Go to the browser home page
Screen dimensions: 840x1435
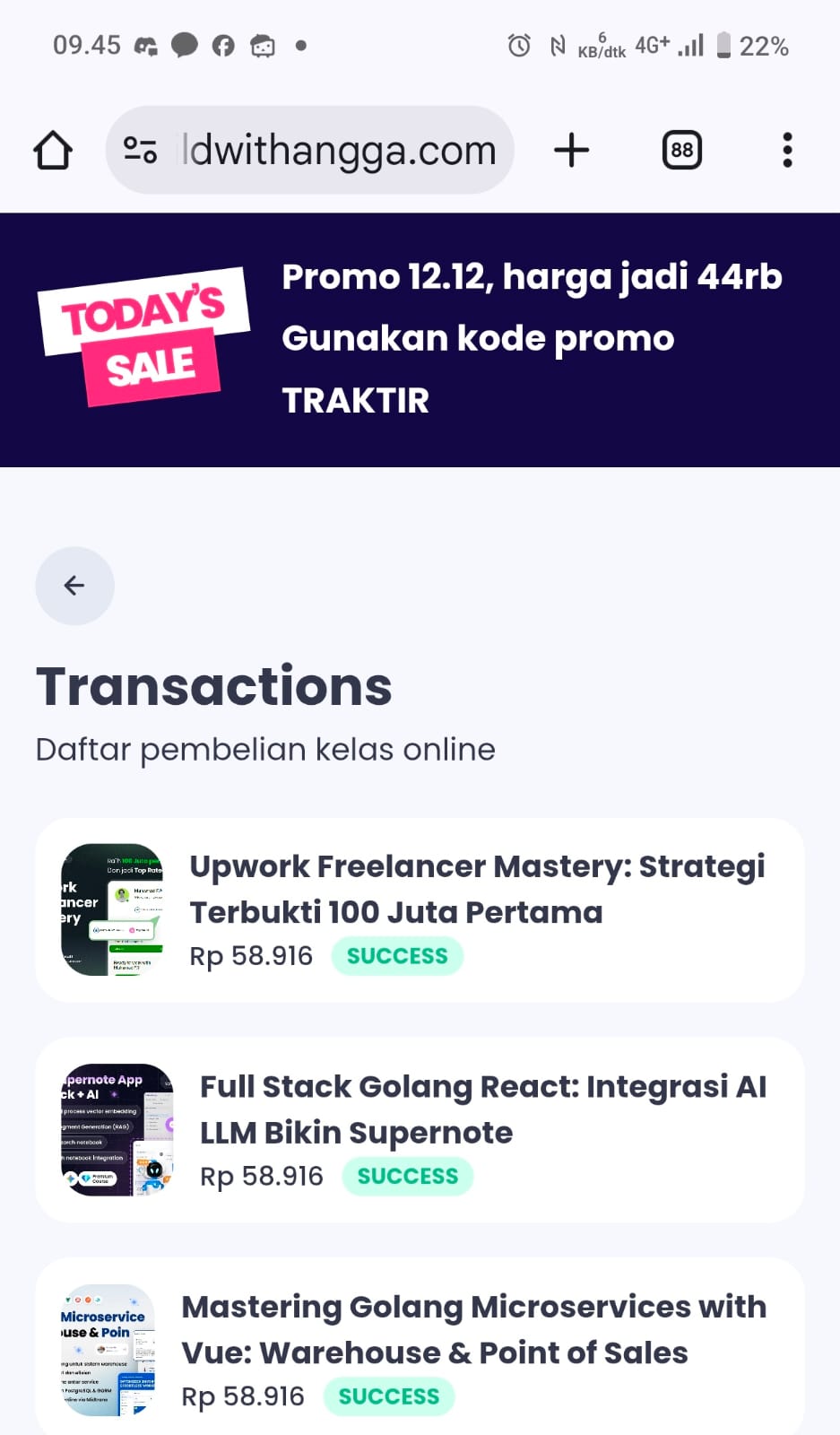pos(53,151)
